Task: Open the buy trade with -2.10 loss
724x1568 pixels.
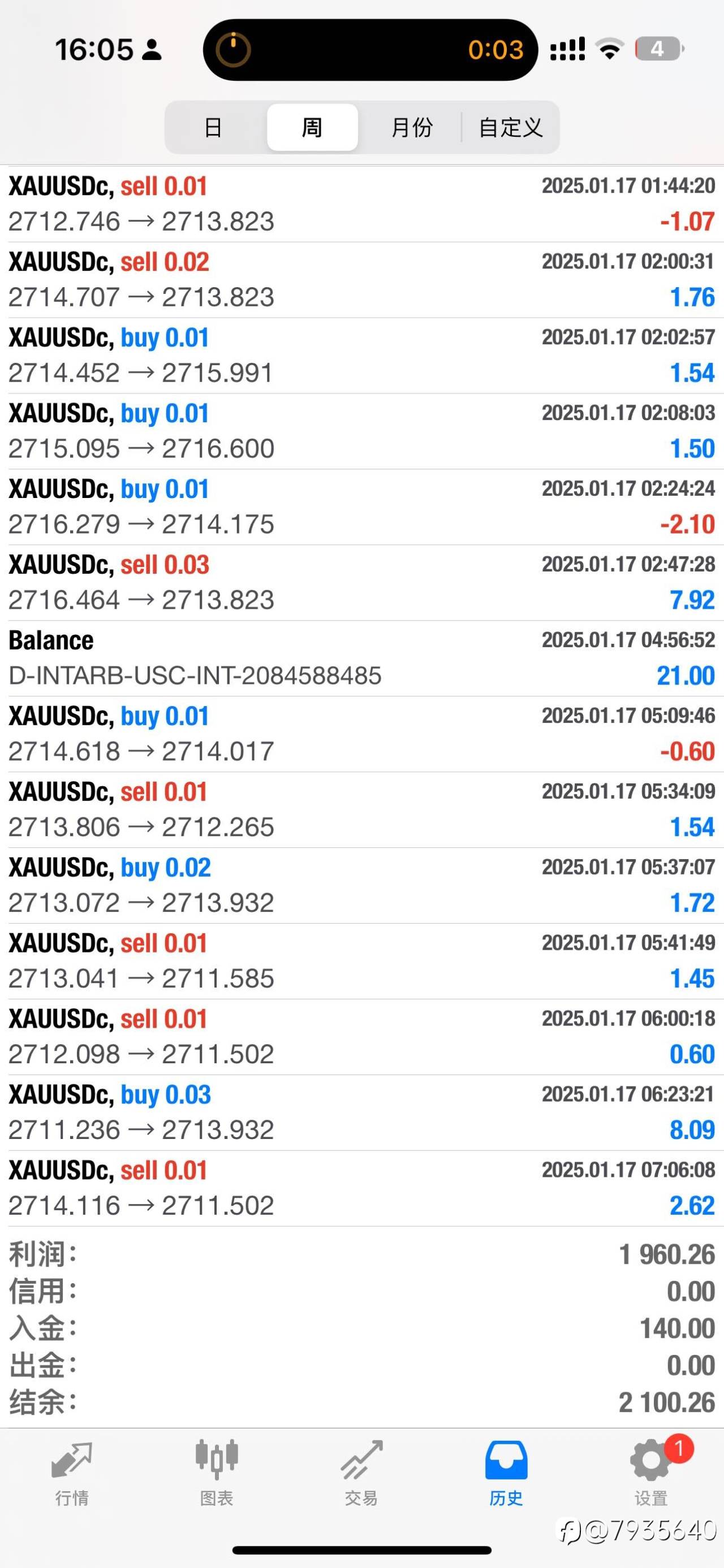Action: 361,506
